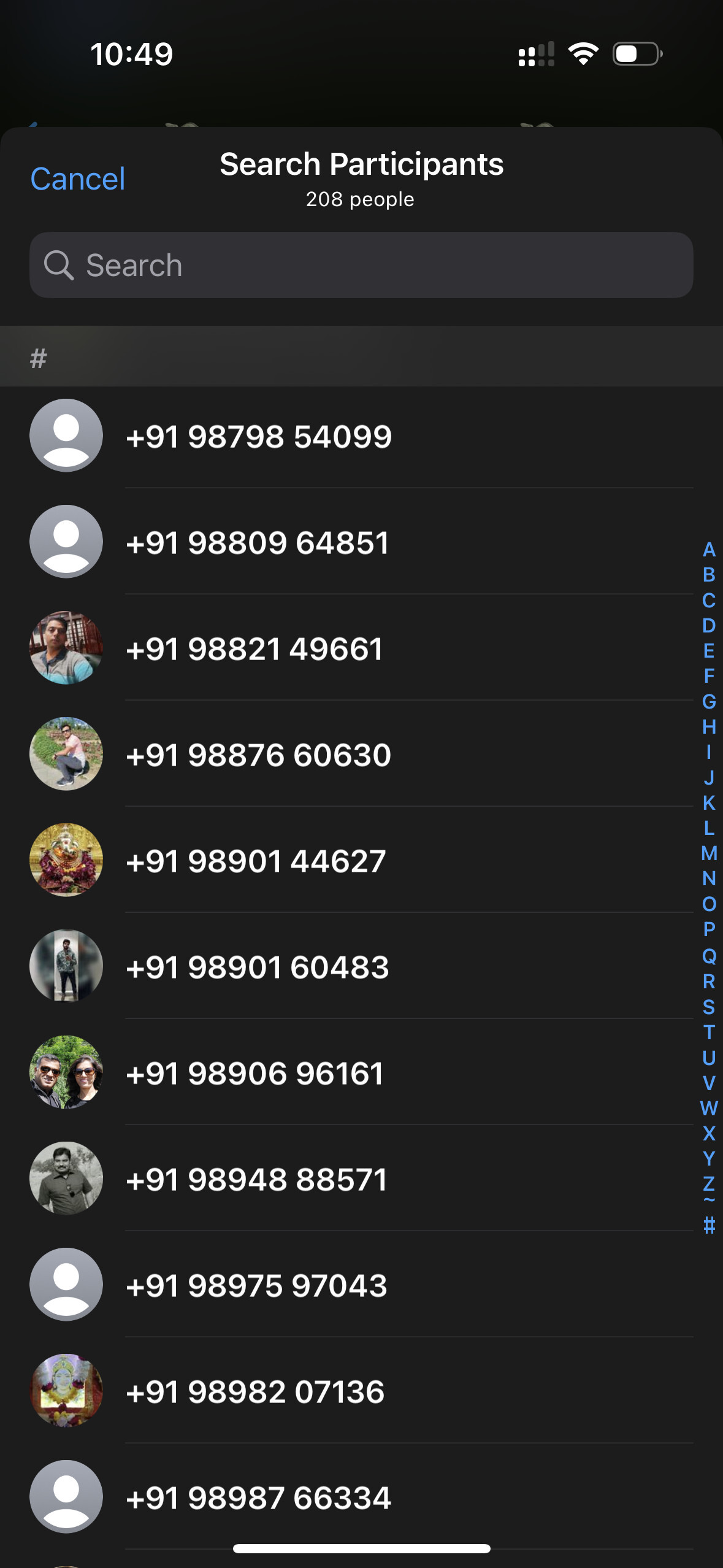View participant +91 98948 88571

pyautogui.click(x=256, y=1180)
